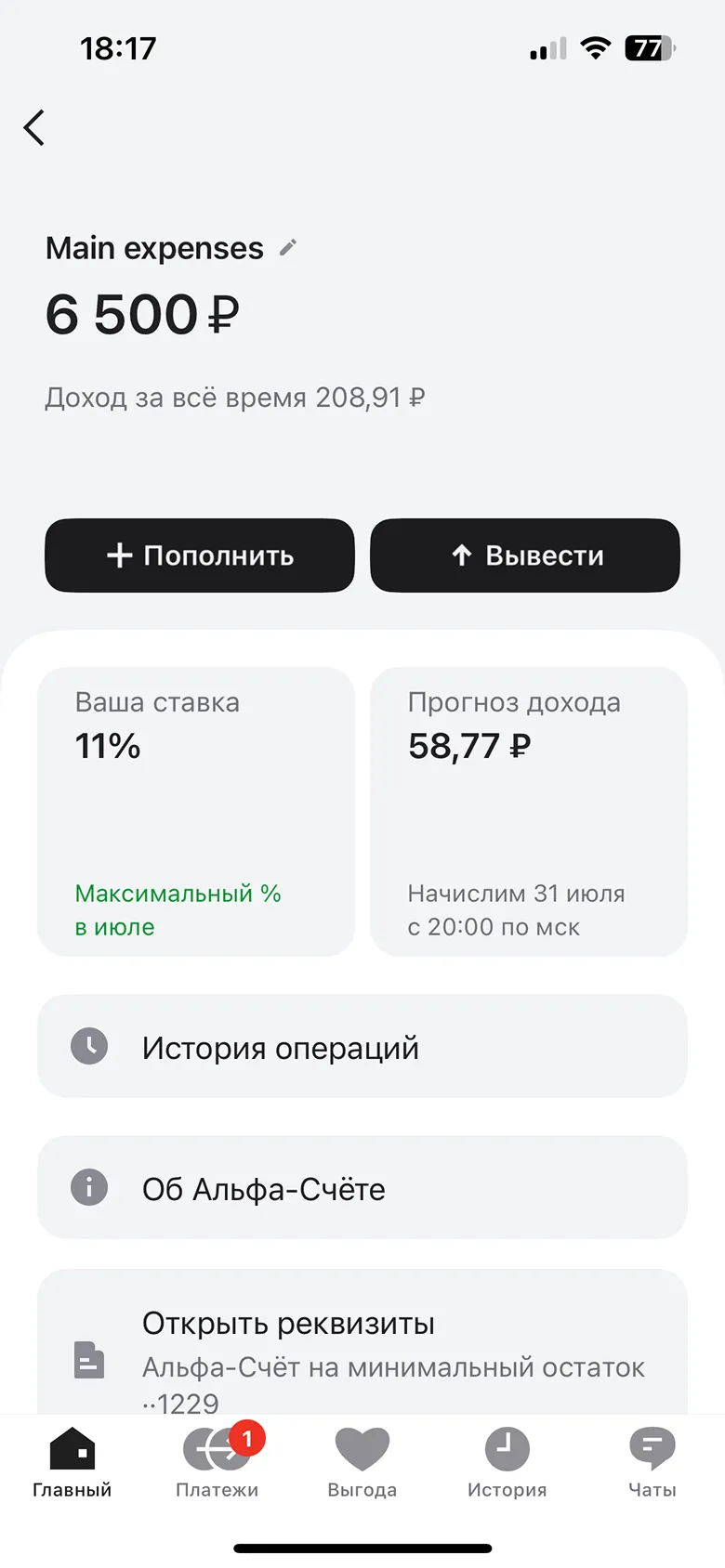
Task: Switch to the Платежи tab
Action: coord(217,1463)
